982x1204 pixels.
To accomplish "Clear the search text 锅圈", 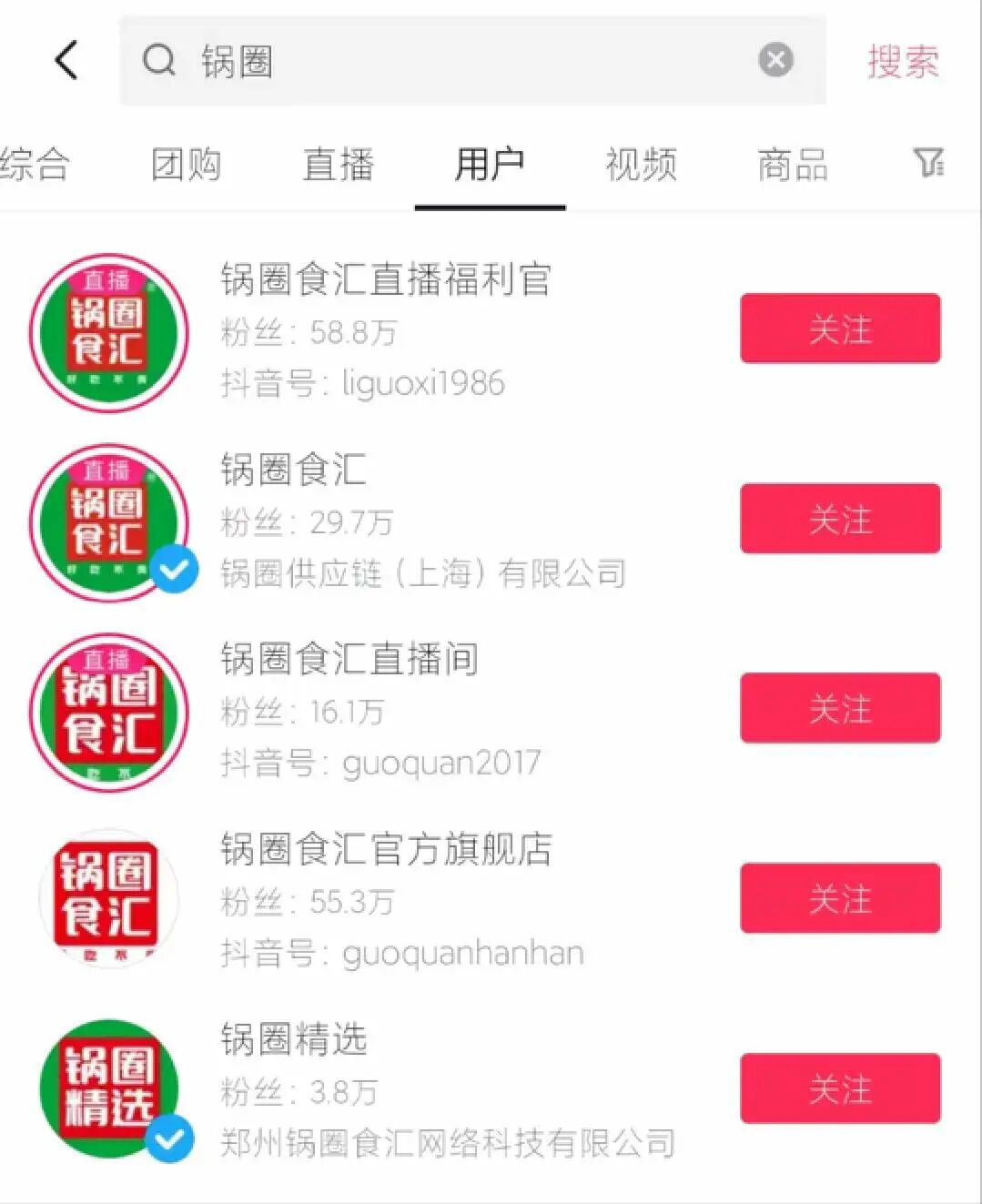I will click(775, 61).
